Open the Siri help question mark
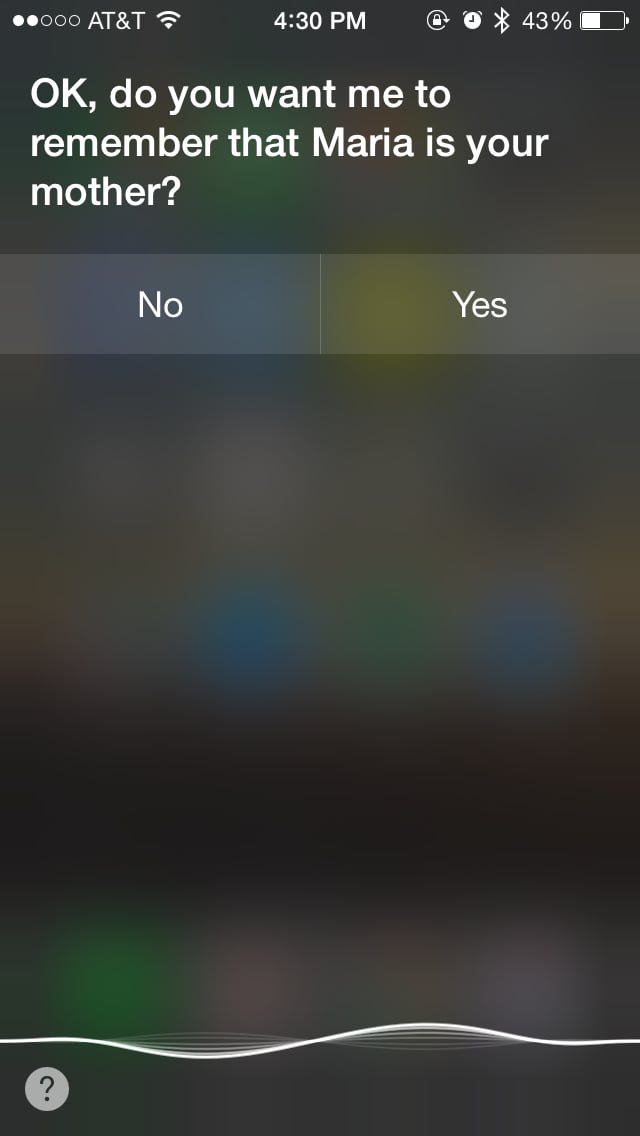Viewport: 640px width, 1136px height. pos(47,1088)
